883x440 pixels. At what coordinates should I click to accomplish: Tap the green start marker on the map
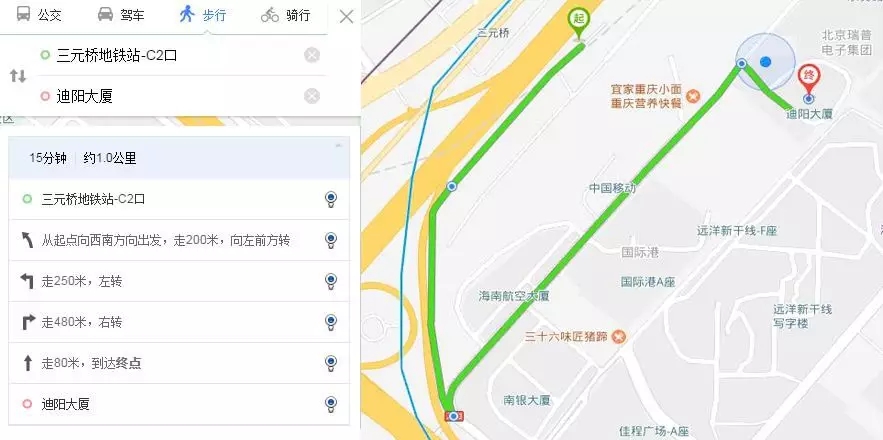578,22
